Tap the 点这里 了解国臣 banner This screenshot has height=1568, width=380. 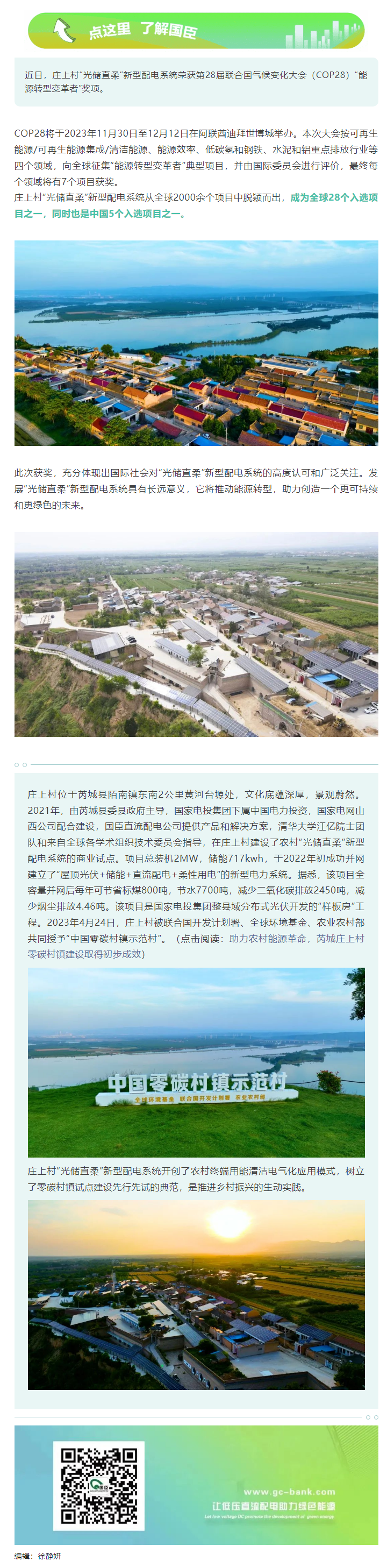click(x=196, y=31)
